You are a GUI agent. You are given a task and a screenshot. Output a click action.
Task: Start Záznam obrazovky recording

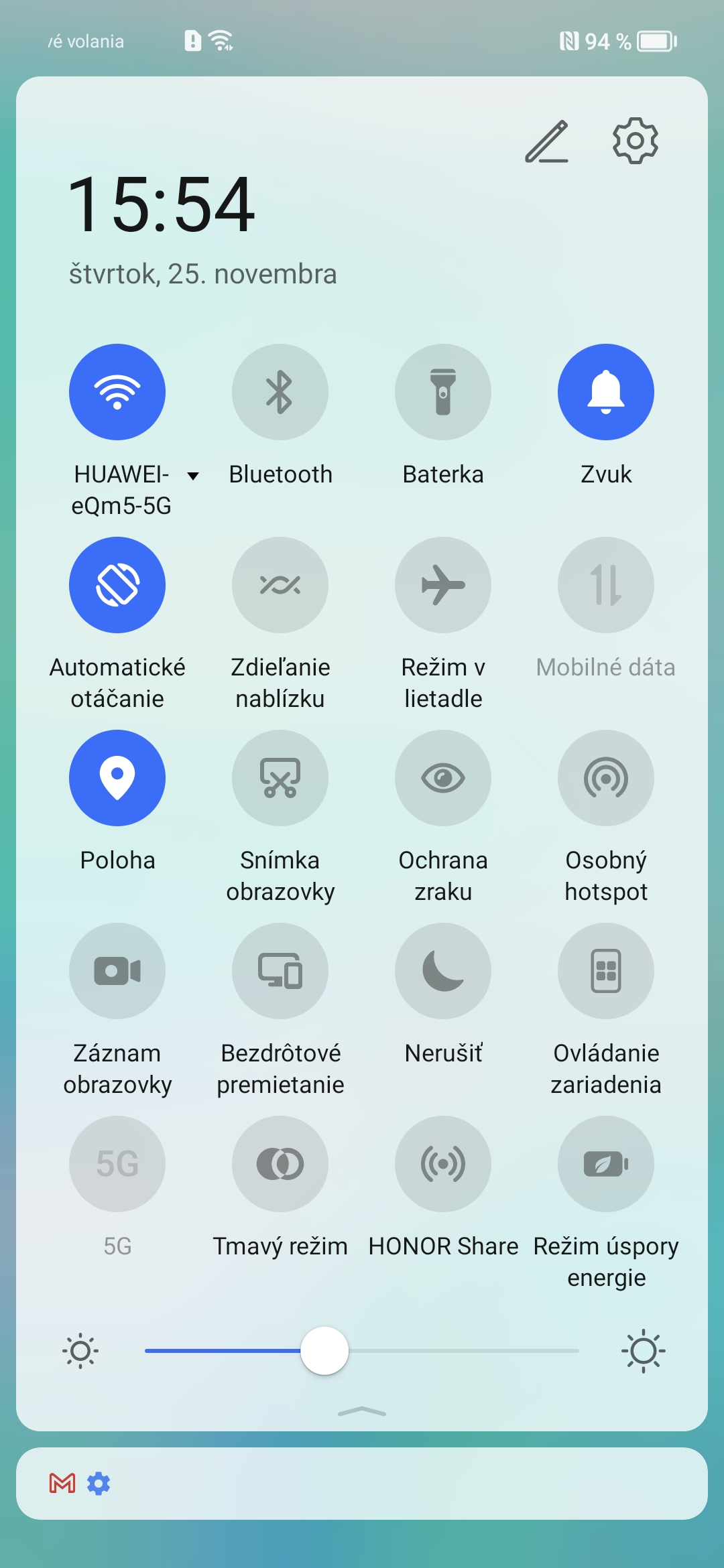117,971
